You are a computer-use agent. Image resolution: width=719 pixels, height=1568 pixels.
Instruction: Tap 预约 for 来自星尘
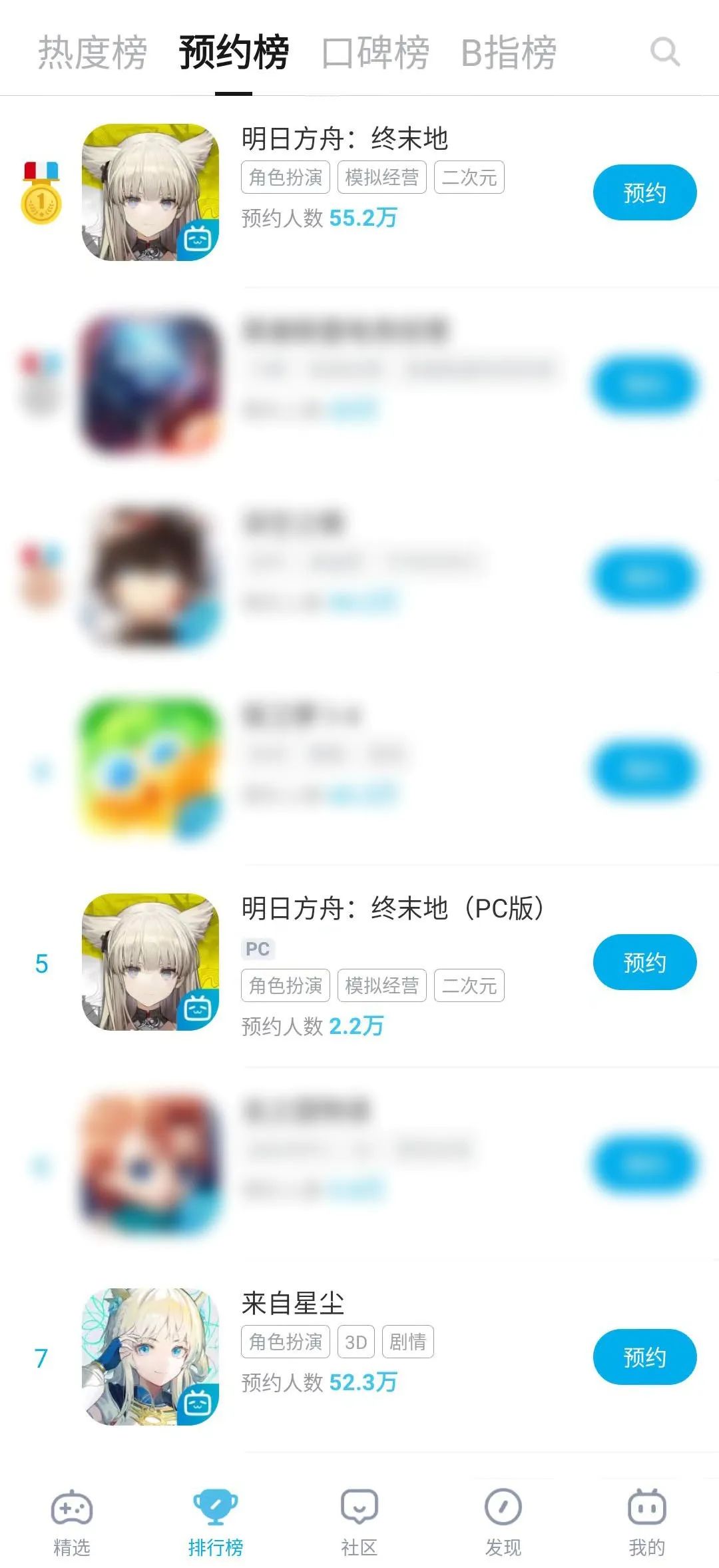tap(644, 1357)
